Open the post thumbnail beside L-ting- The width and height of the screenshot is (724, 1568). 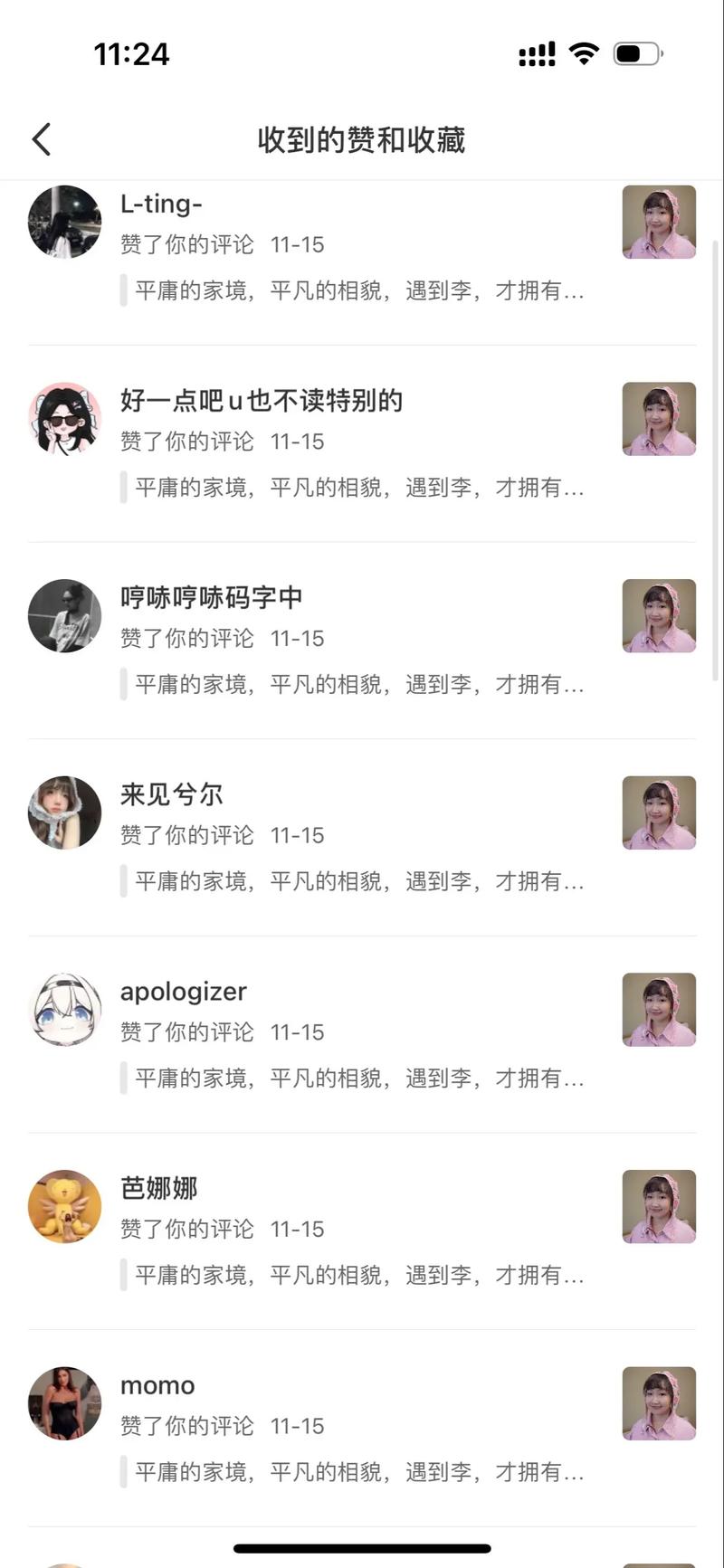click(659, 223)
